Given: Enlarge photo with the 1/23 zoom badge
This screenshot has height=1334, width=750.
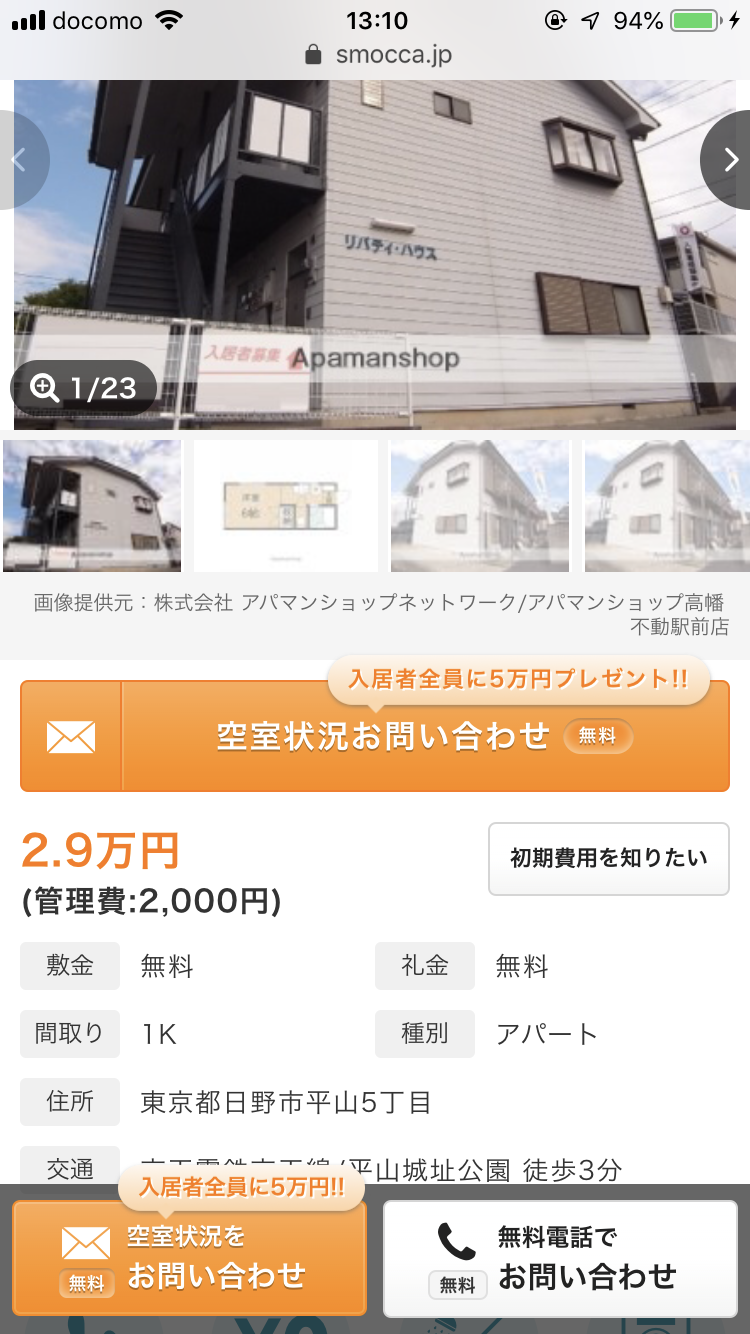Looking at the screenshot, I should coord(84,388).
